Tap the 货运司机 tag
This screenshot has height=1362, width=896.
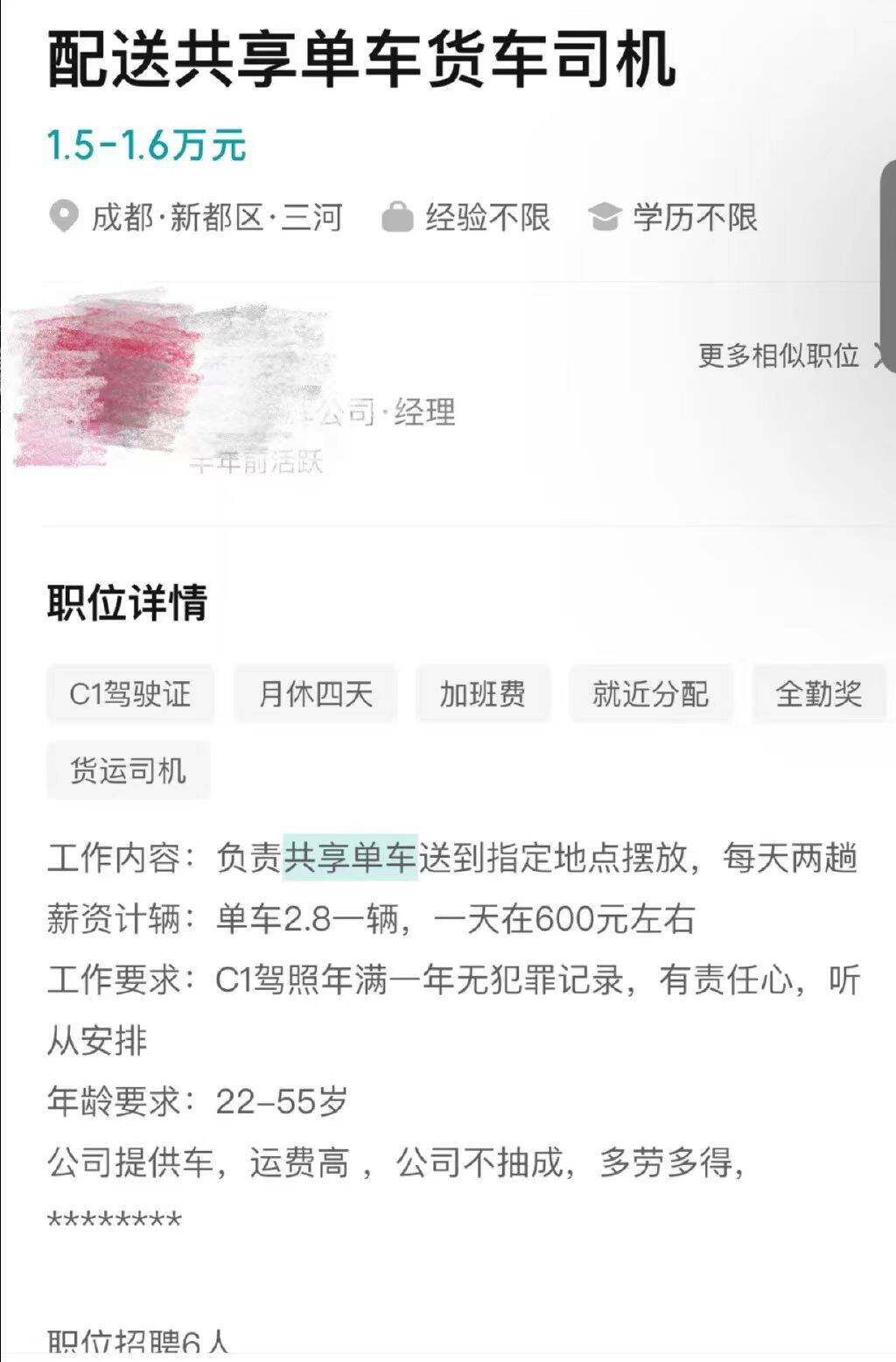pos(128,770)
